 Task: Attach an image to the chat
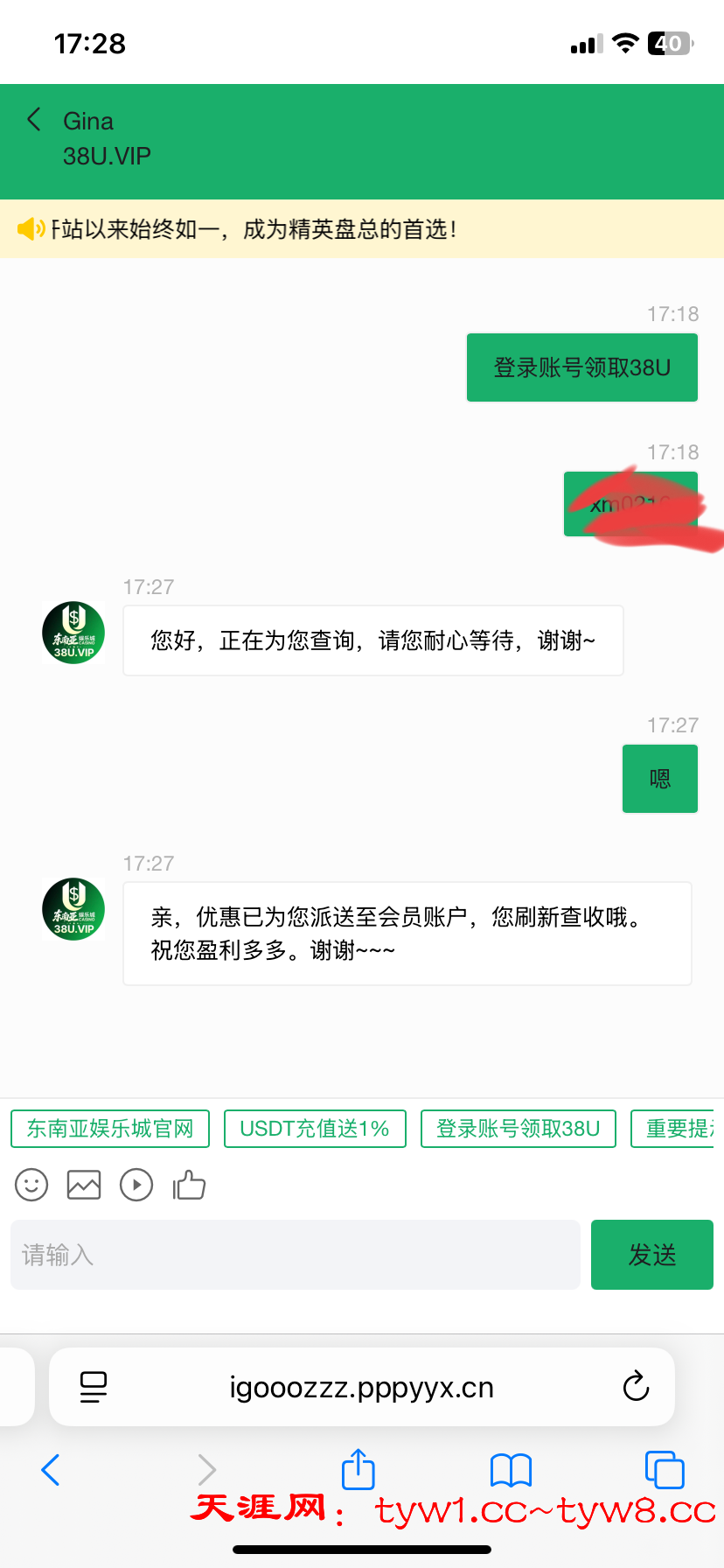click(84, 1185)
